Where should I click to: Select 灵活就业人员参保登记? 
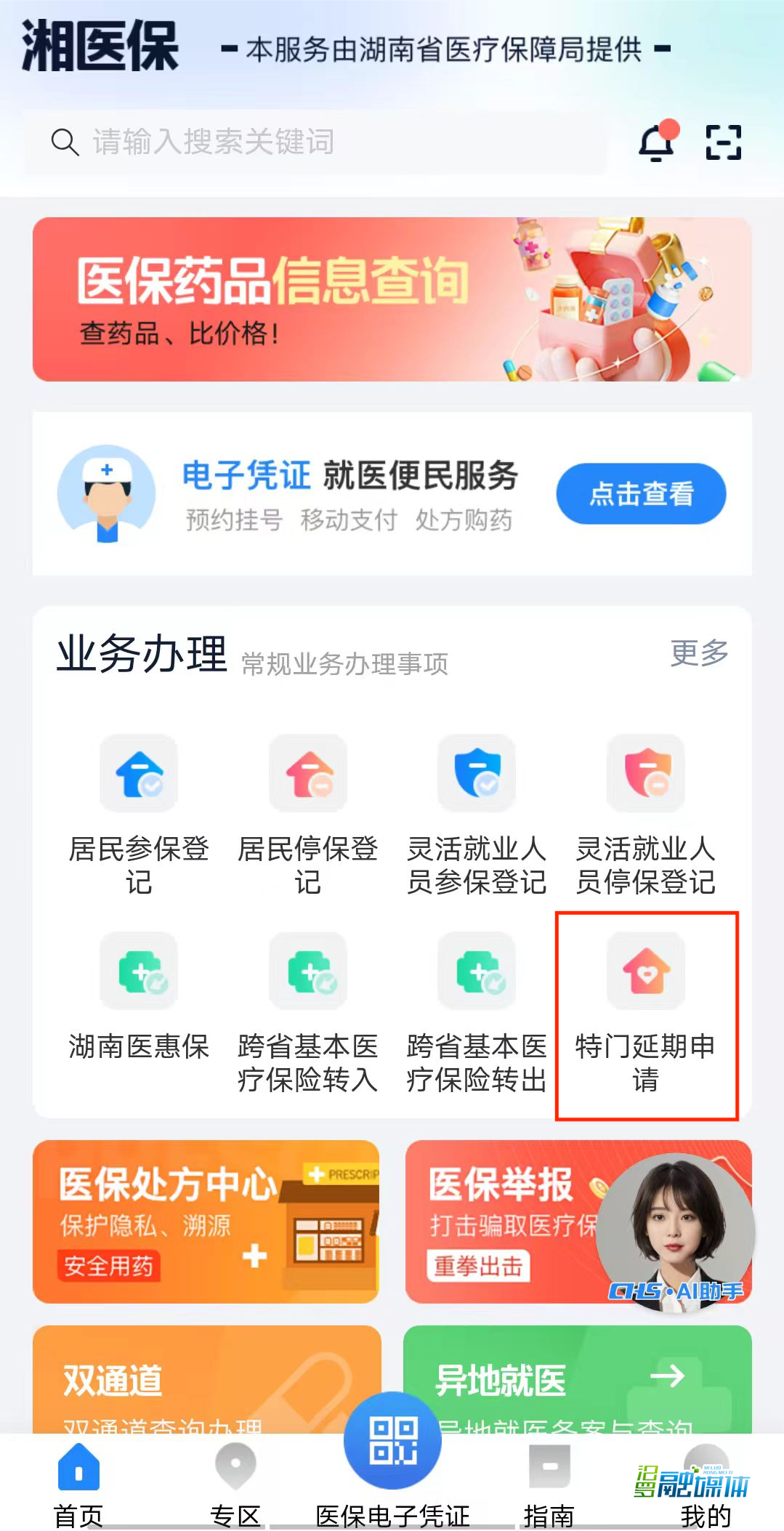(x=477, y=814)
